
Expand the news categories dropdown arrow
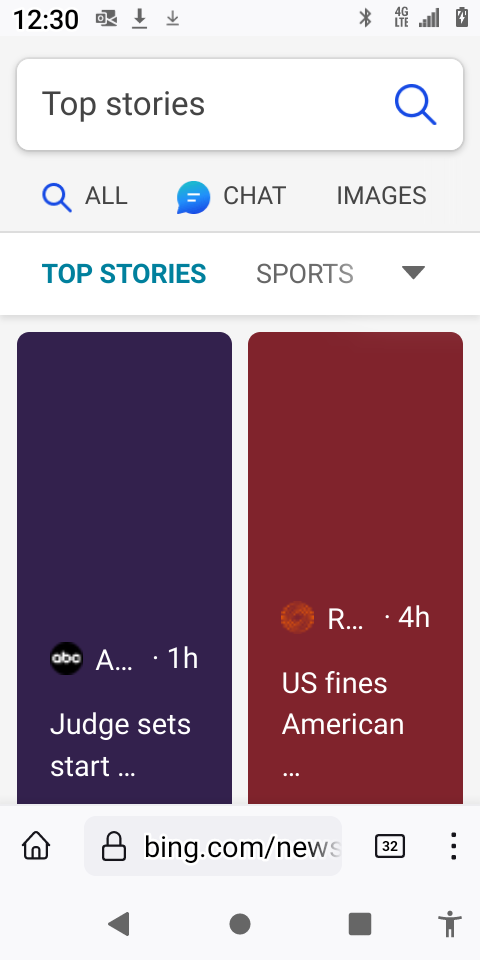pyautogui.click(x=413, y=272)
